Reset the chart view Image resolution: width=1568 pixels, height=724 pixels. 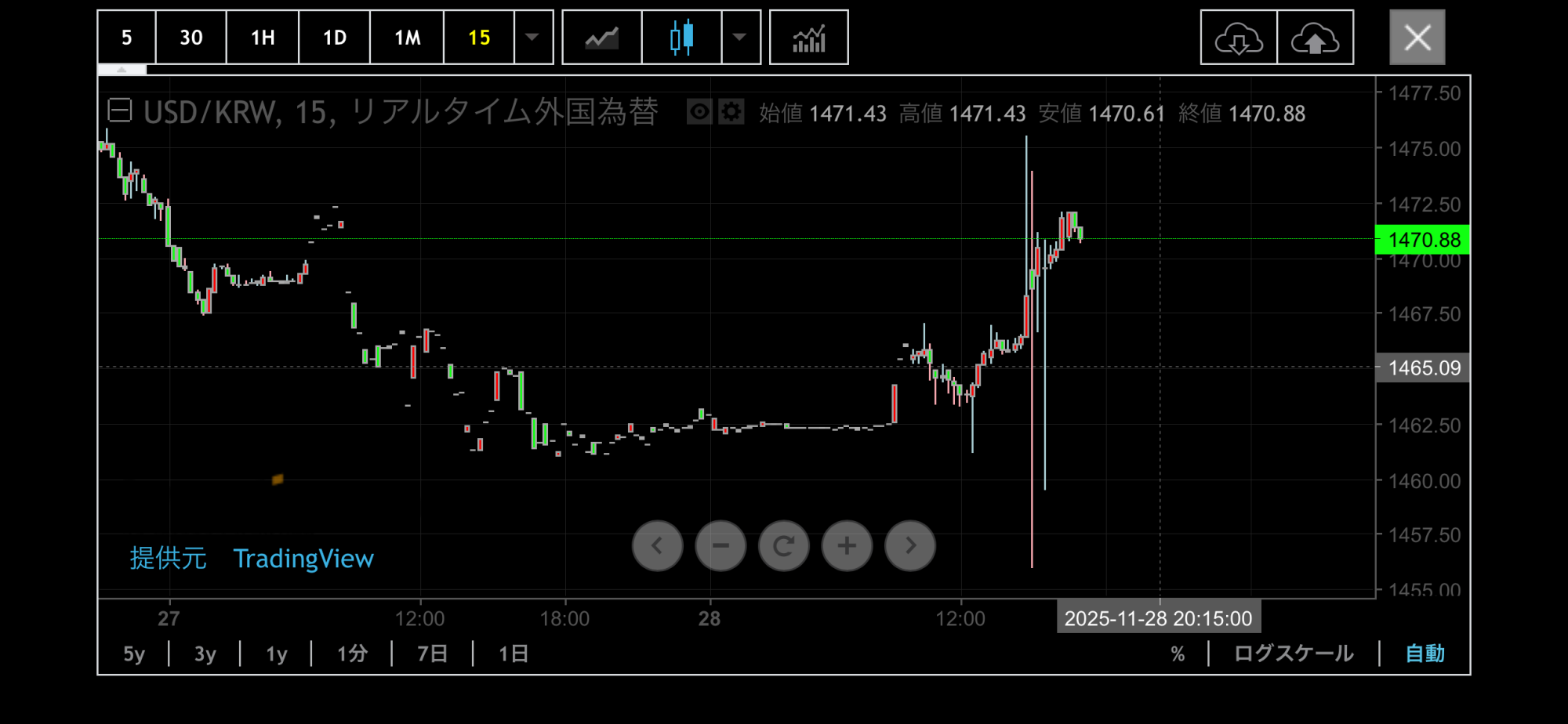pyautogui.click(x=783, y=546)
